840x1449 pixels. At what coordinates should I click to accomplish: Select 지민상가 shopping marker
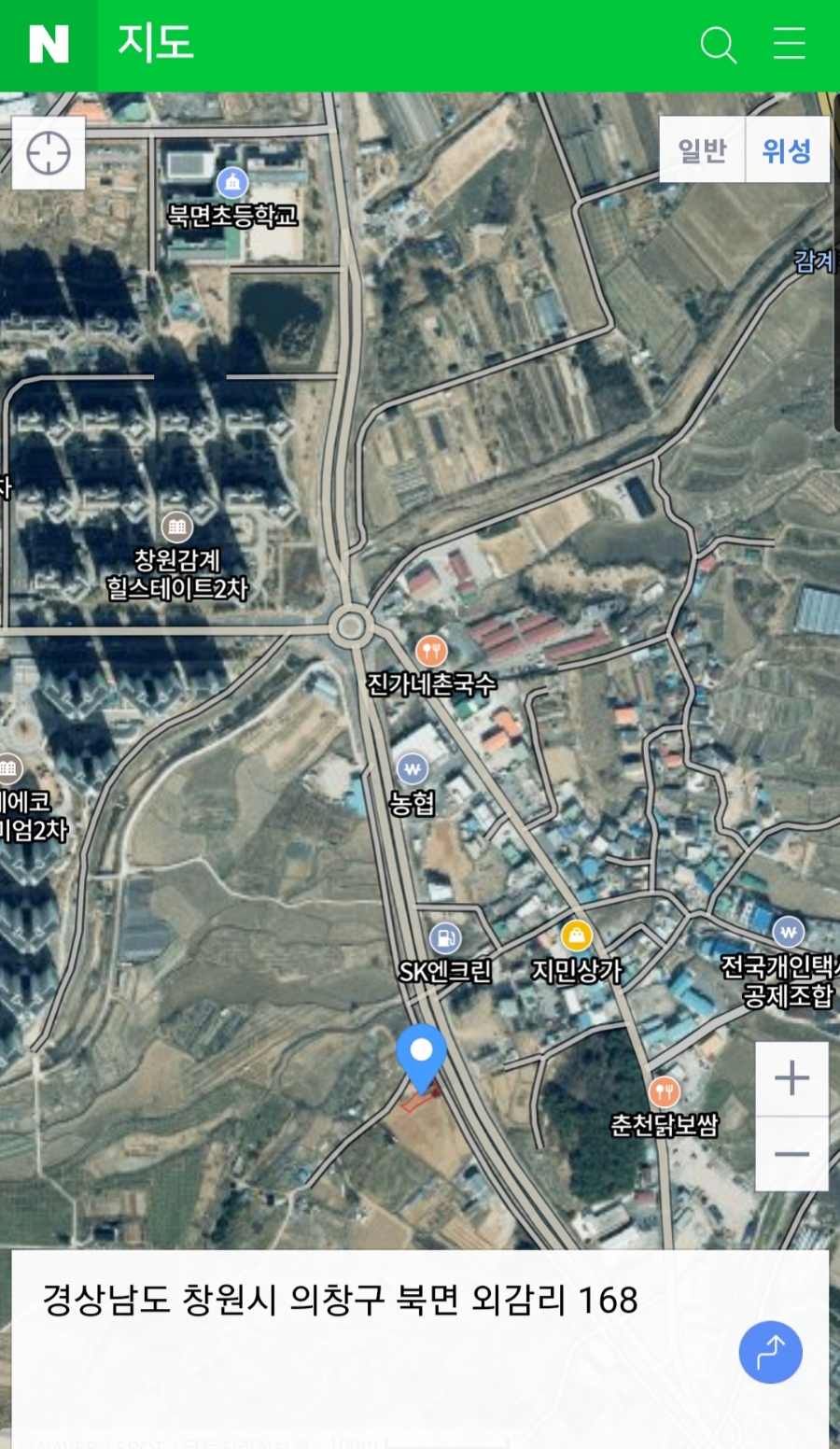[576, 936]
